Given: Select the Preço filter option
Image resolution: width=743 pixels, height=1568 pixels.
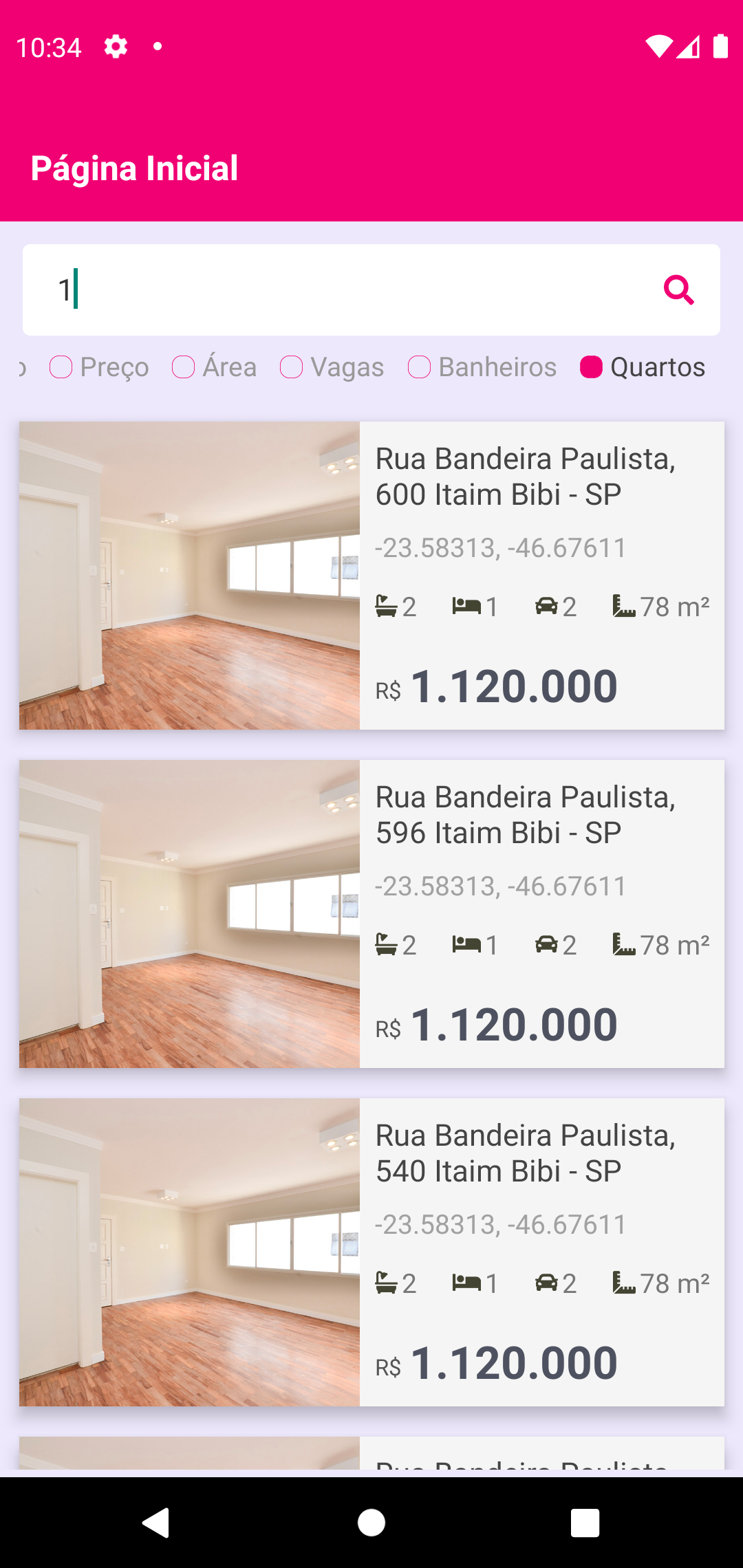Looking at the screenshot, I should 100,367.
